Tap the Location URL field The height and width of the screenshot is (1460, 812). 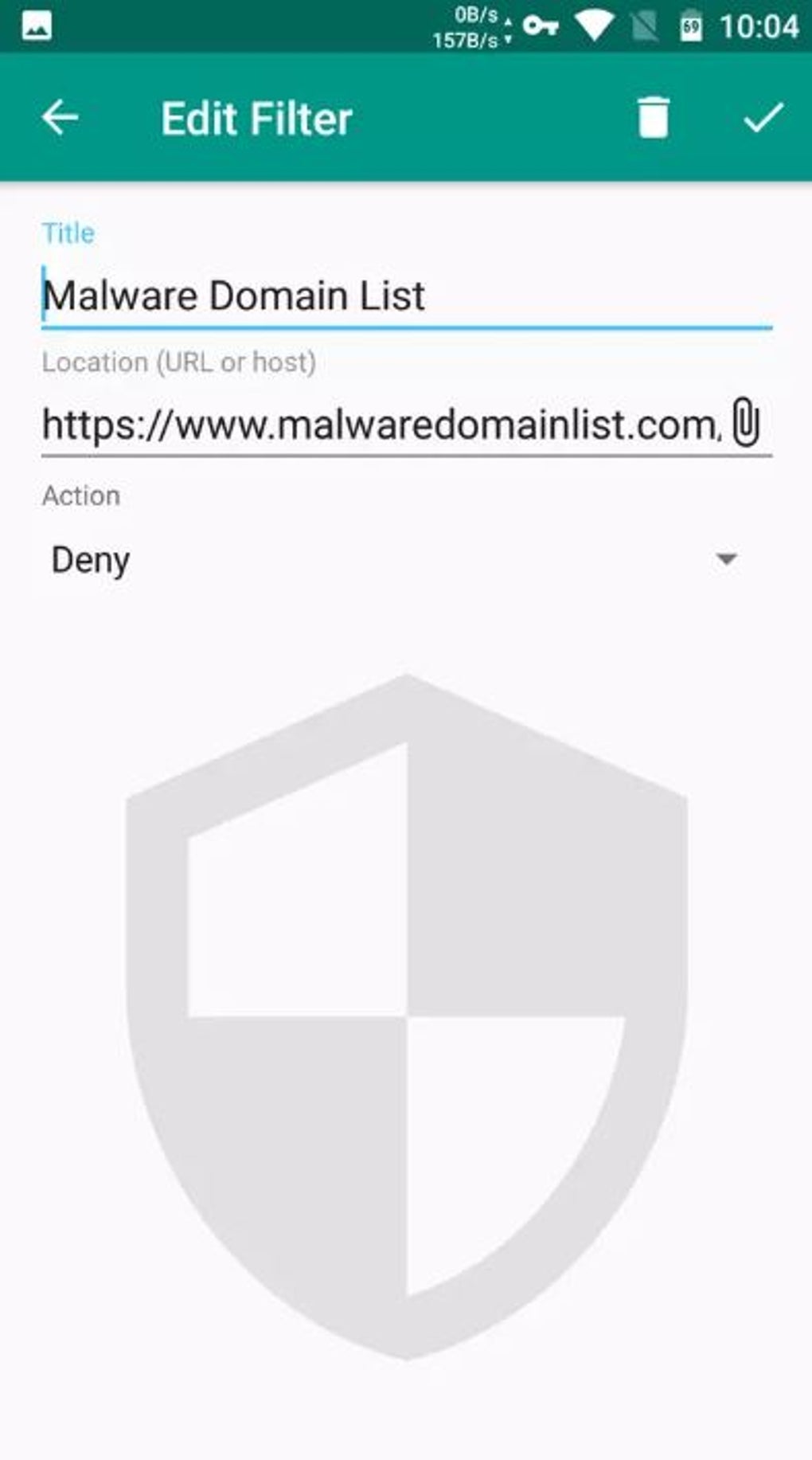(382, 424)
